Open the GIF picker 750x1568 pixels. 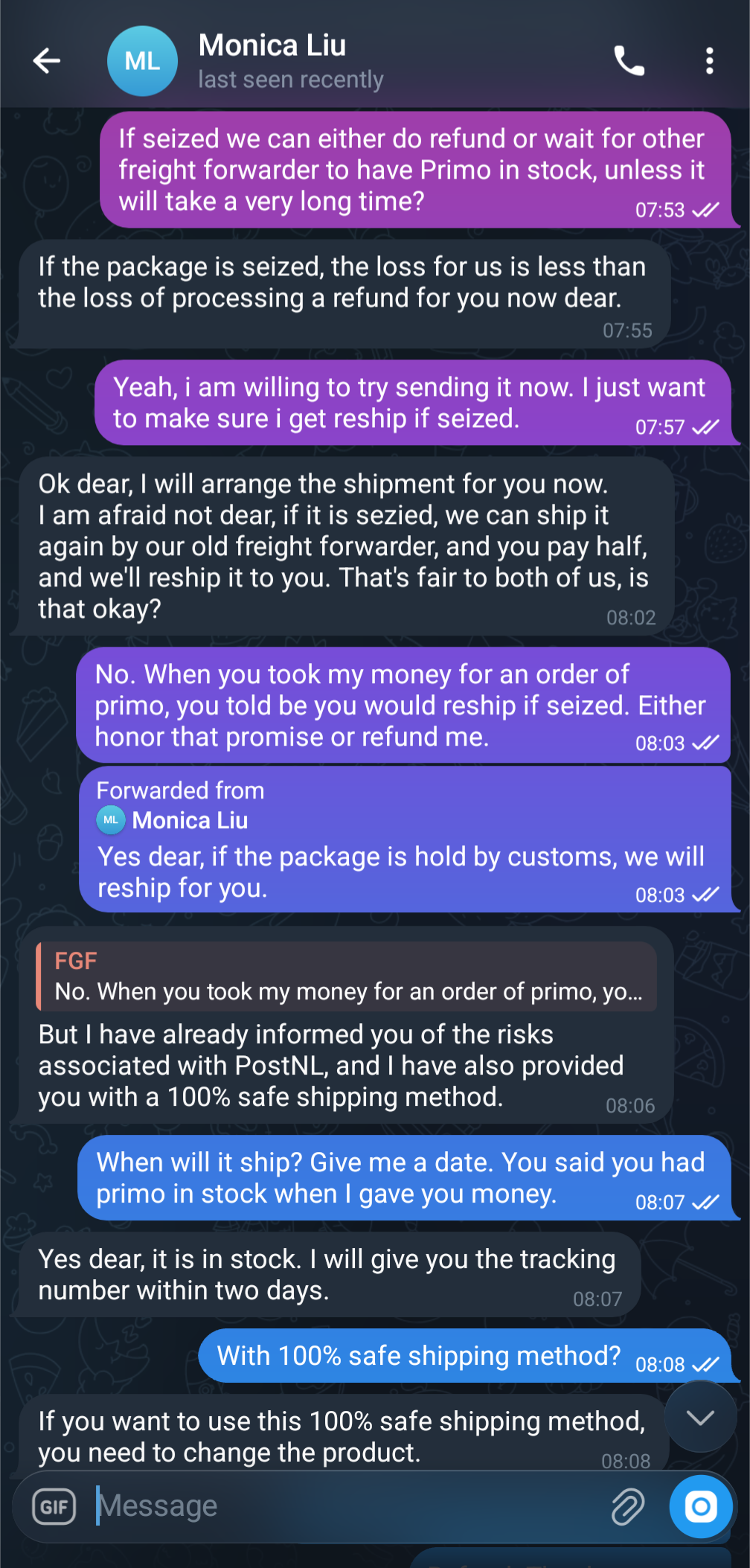pos(54,1507)
